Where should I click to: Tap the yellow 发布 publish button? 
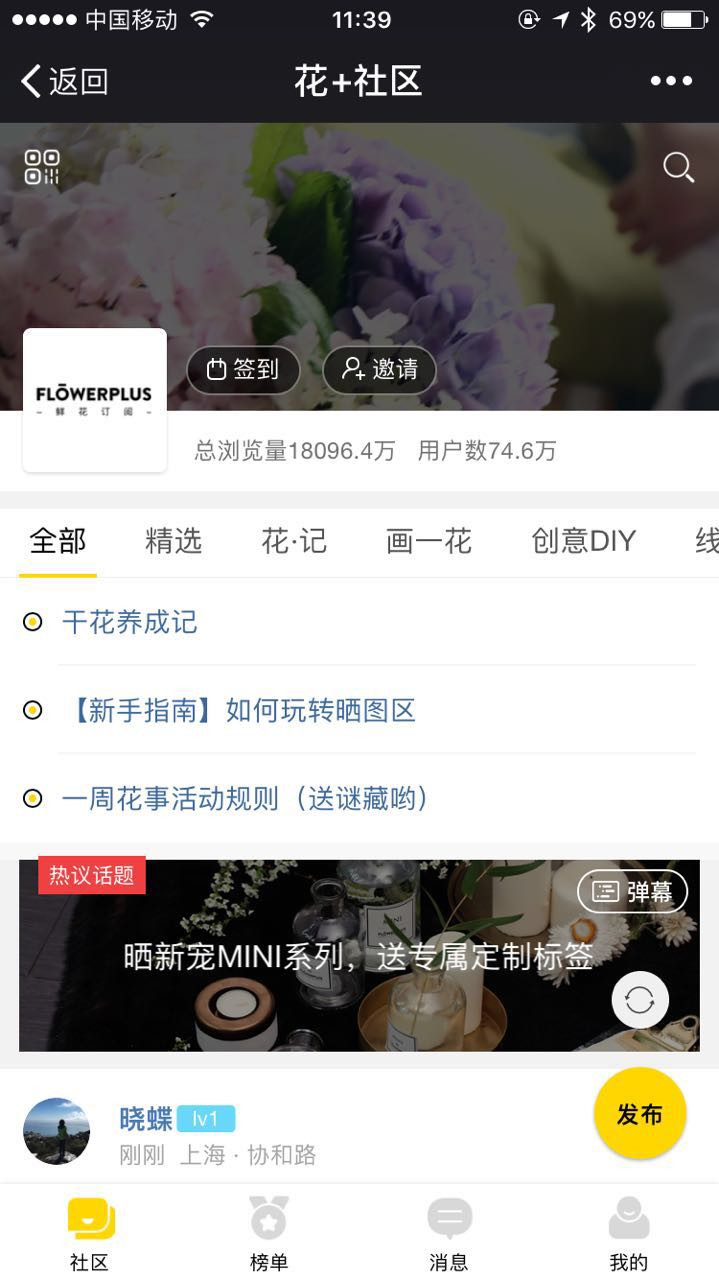coord(639,1113)
